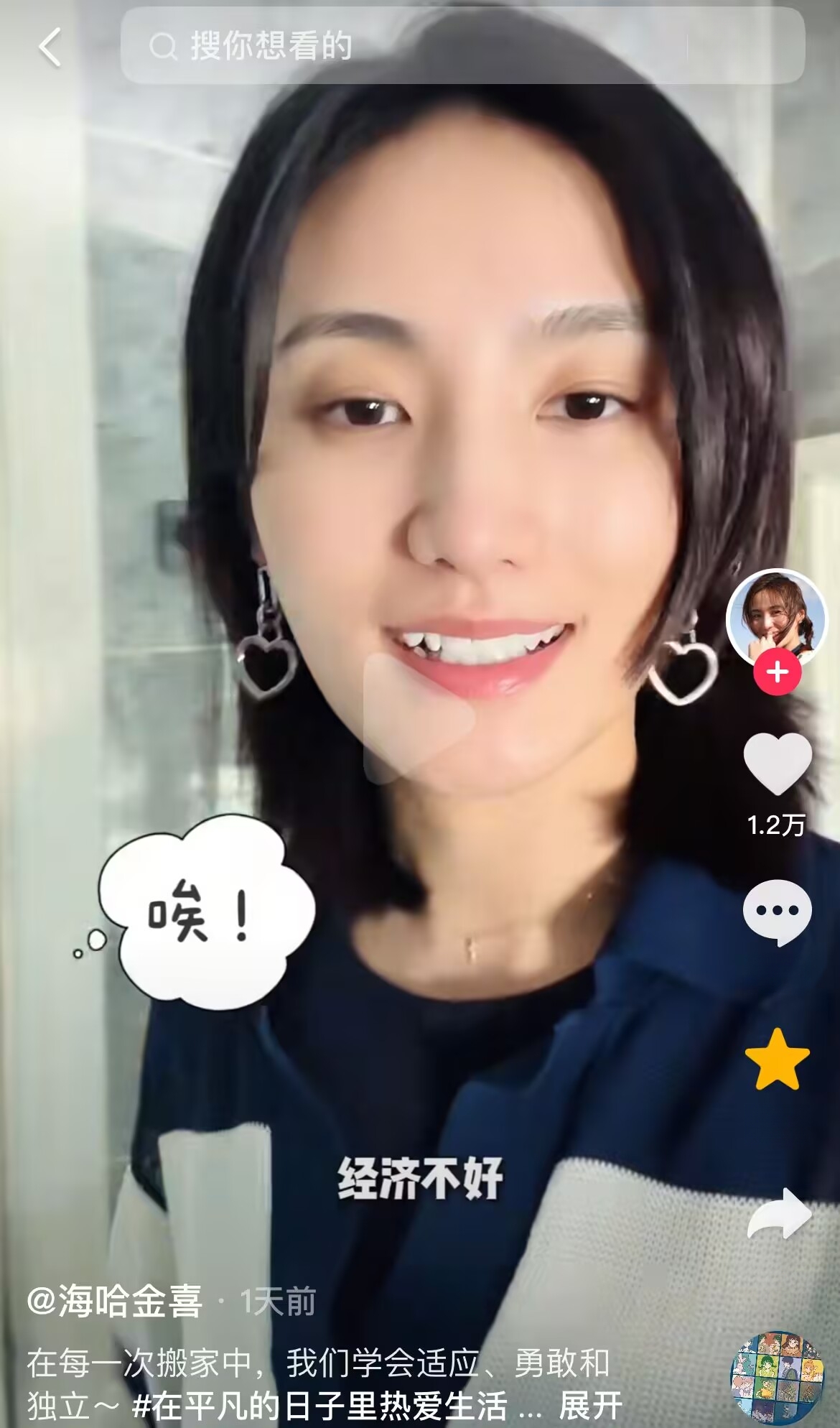Go back using the top-left arrow

point(50,47)
